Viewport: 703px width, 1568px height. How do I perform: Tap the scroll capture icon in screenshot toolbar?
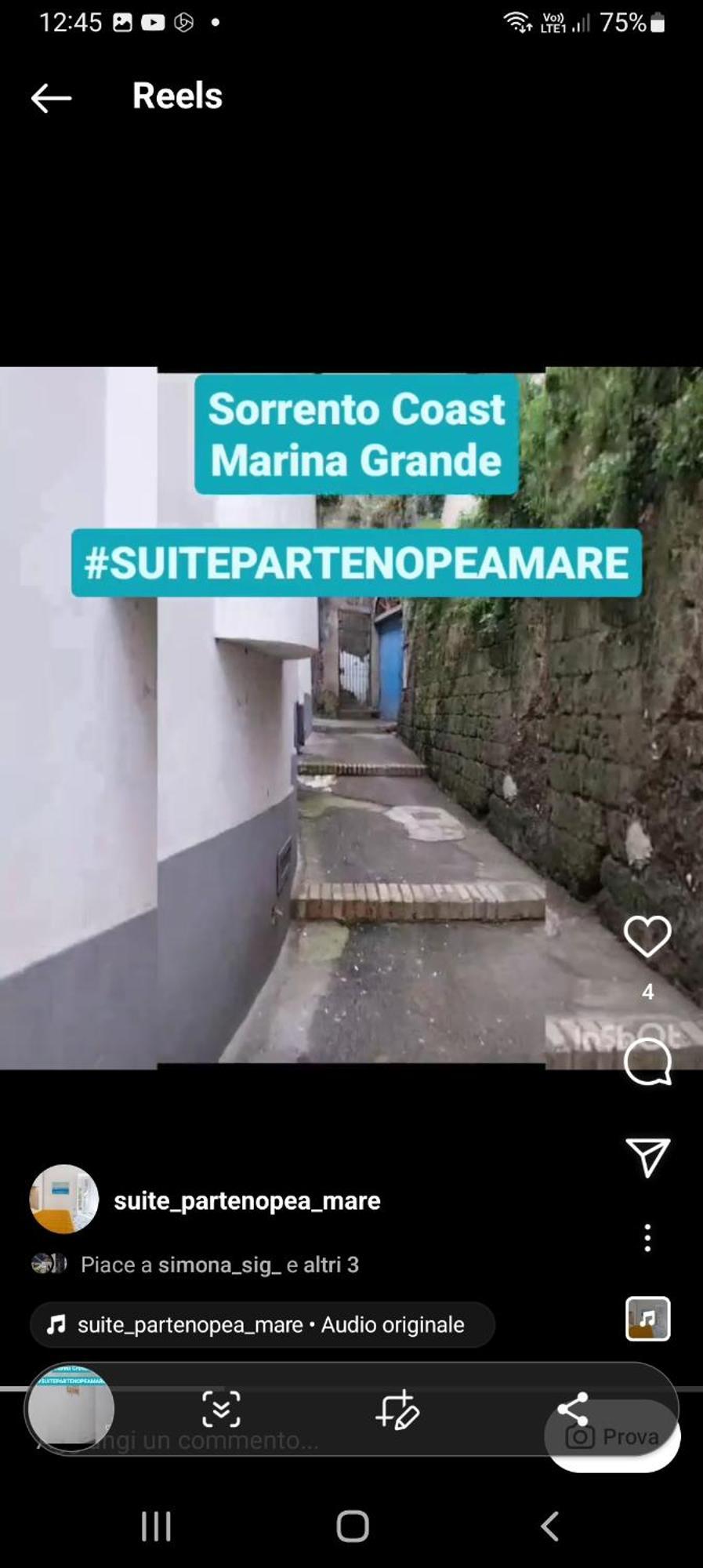point(221,1409)
